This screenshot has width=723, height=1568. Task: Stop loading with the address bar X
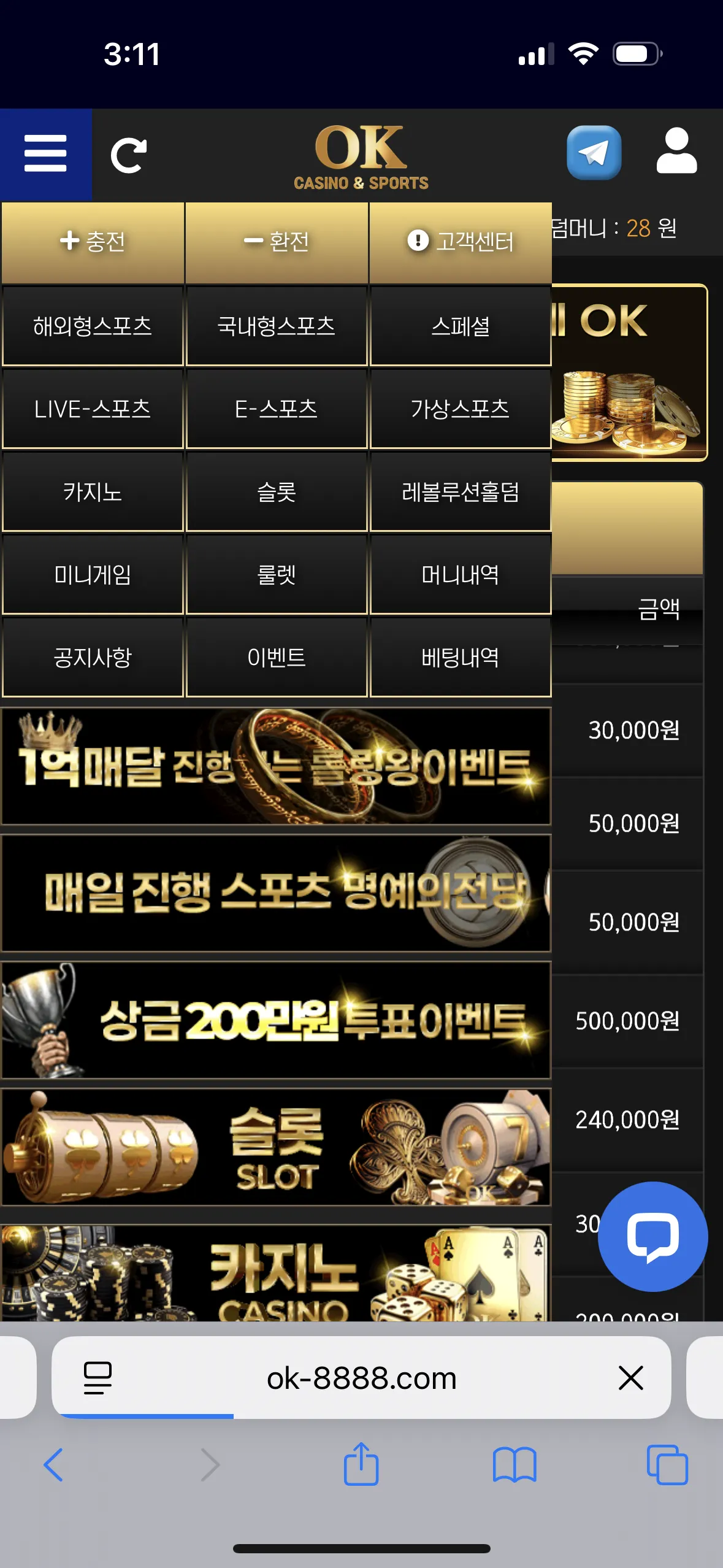(631, 1378)
